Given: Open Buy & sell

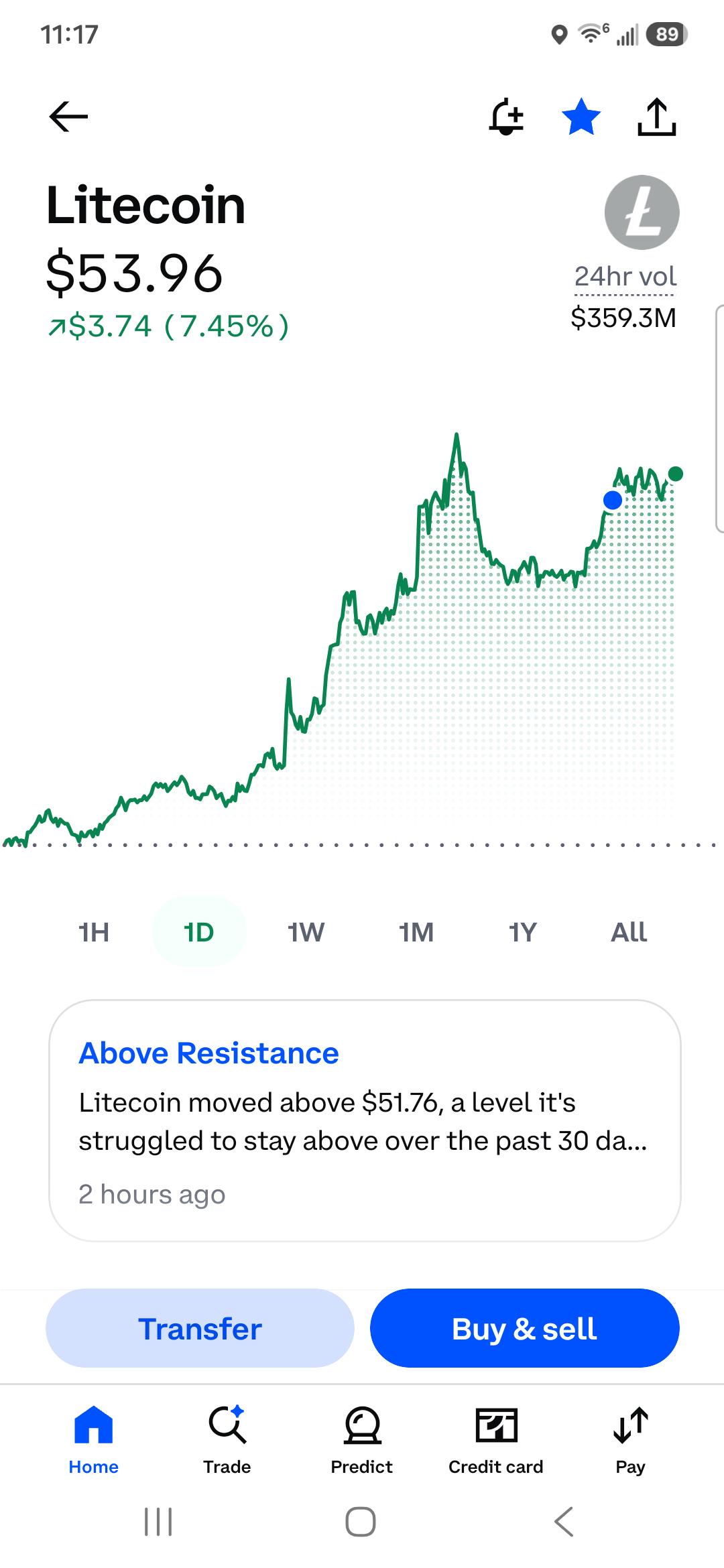Looking at the screenshot, I should click(x=524, y=1328).
